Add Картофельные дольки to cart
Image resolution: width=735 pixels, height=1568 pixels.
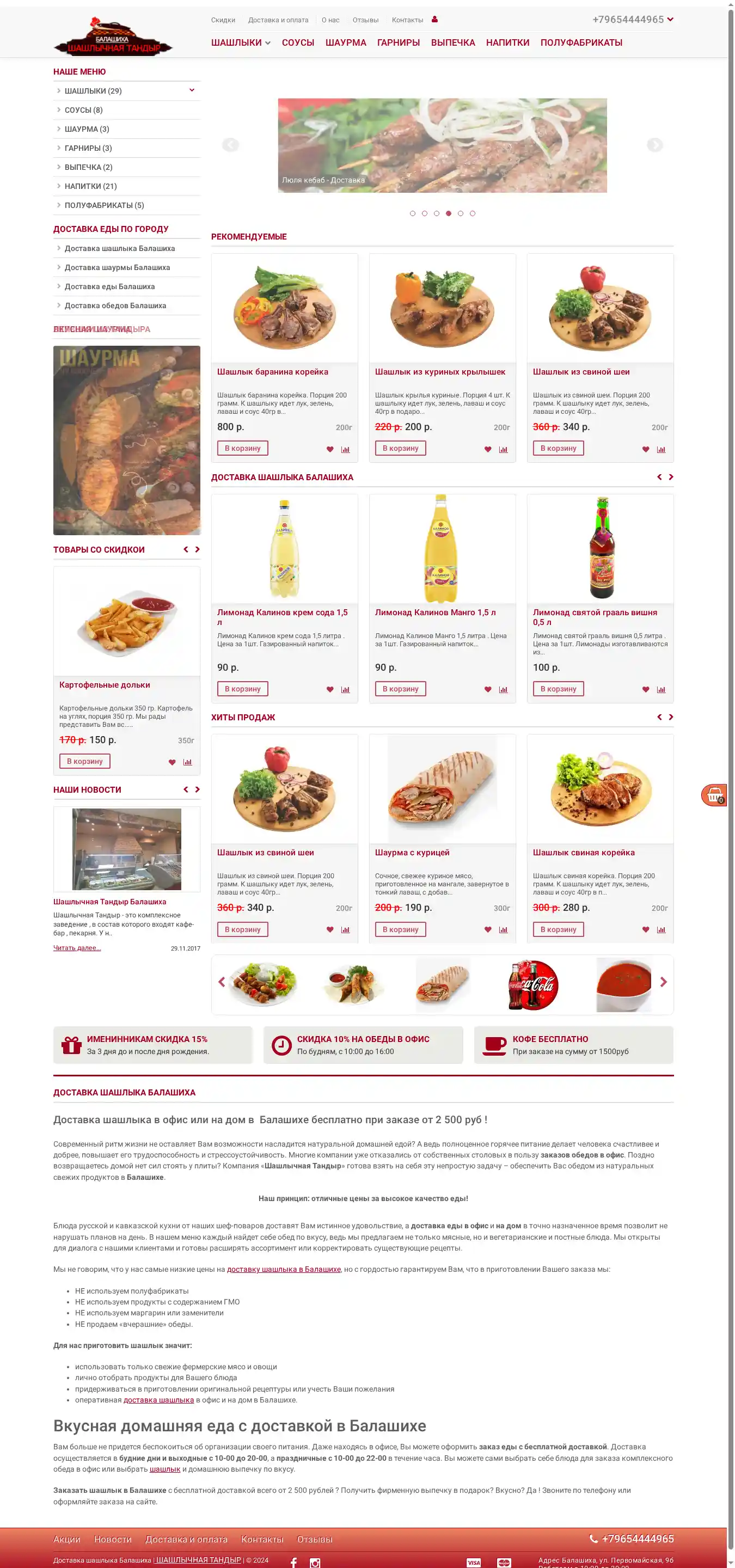coord(84,761)
